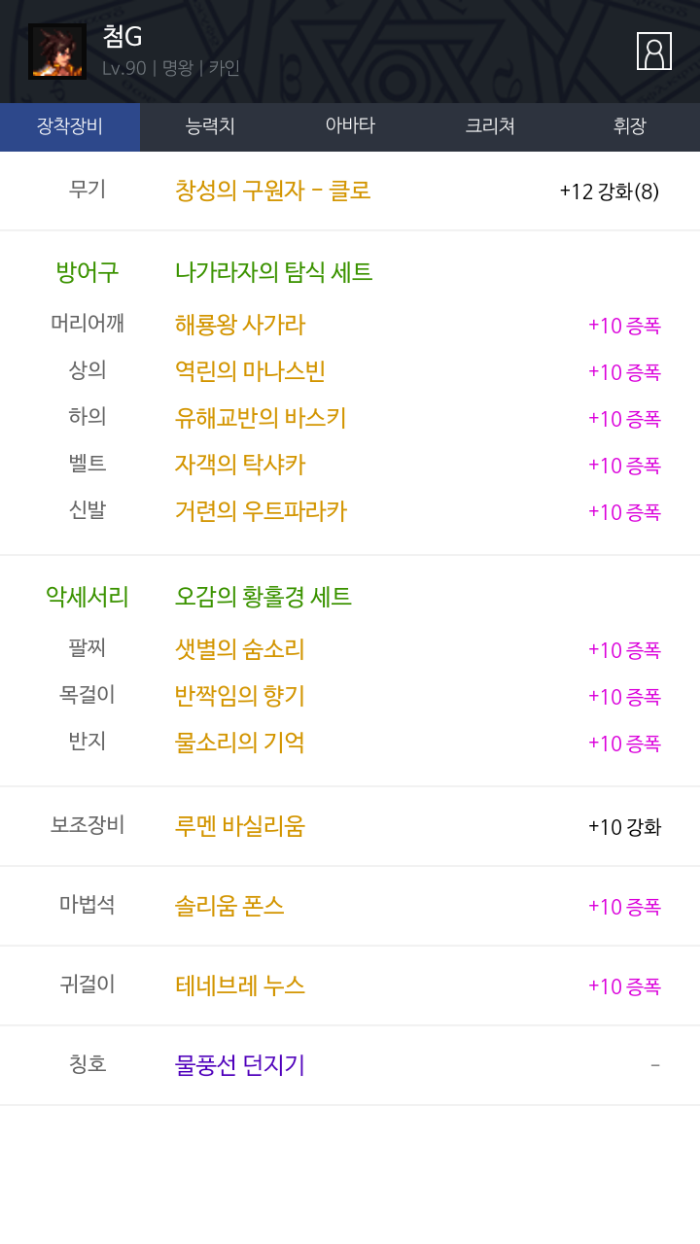View item 해룡왕 사가라 details
The width and height of the screenshot is (700, 1244).
click(240, 325)
